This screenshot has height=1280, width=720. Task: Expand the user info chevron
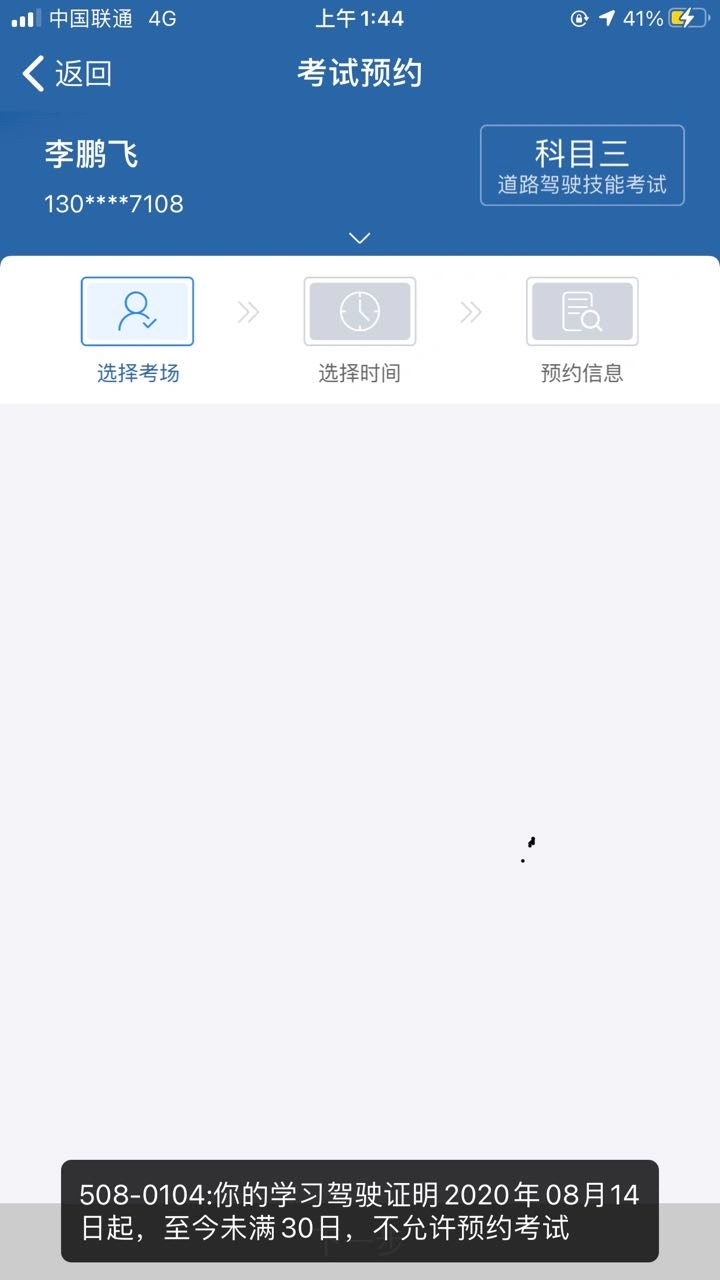360,238
